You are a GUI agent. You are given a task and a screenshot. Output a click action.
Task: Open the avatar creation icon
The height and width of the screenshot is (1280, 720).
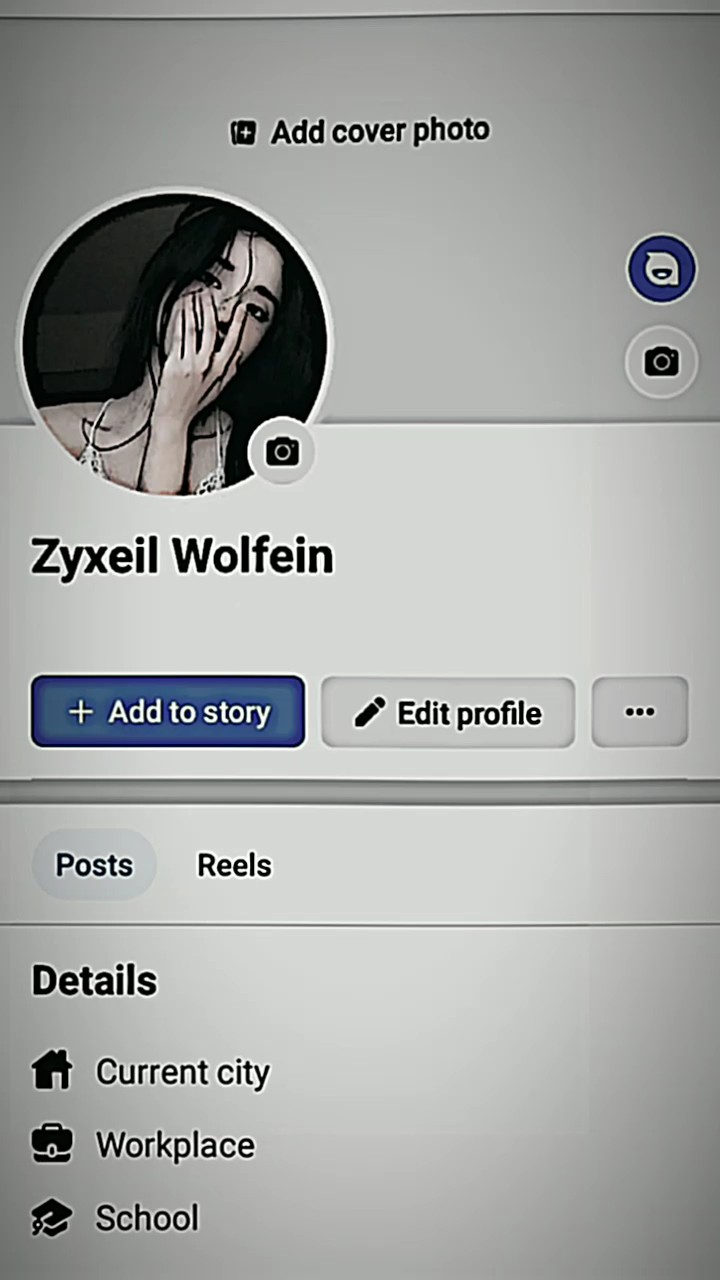pyautogui.click(x=661, y=269)
